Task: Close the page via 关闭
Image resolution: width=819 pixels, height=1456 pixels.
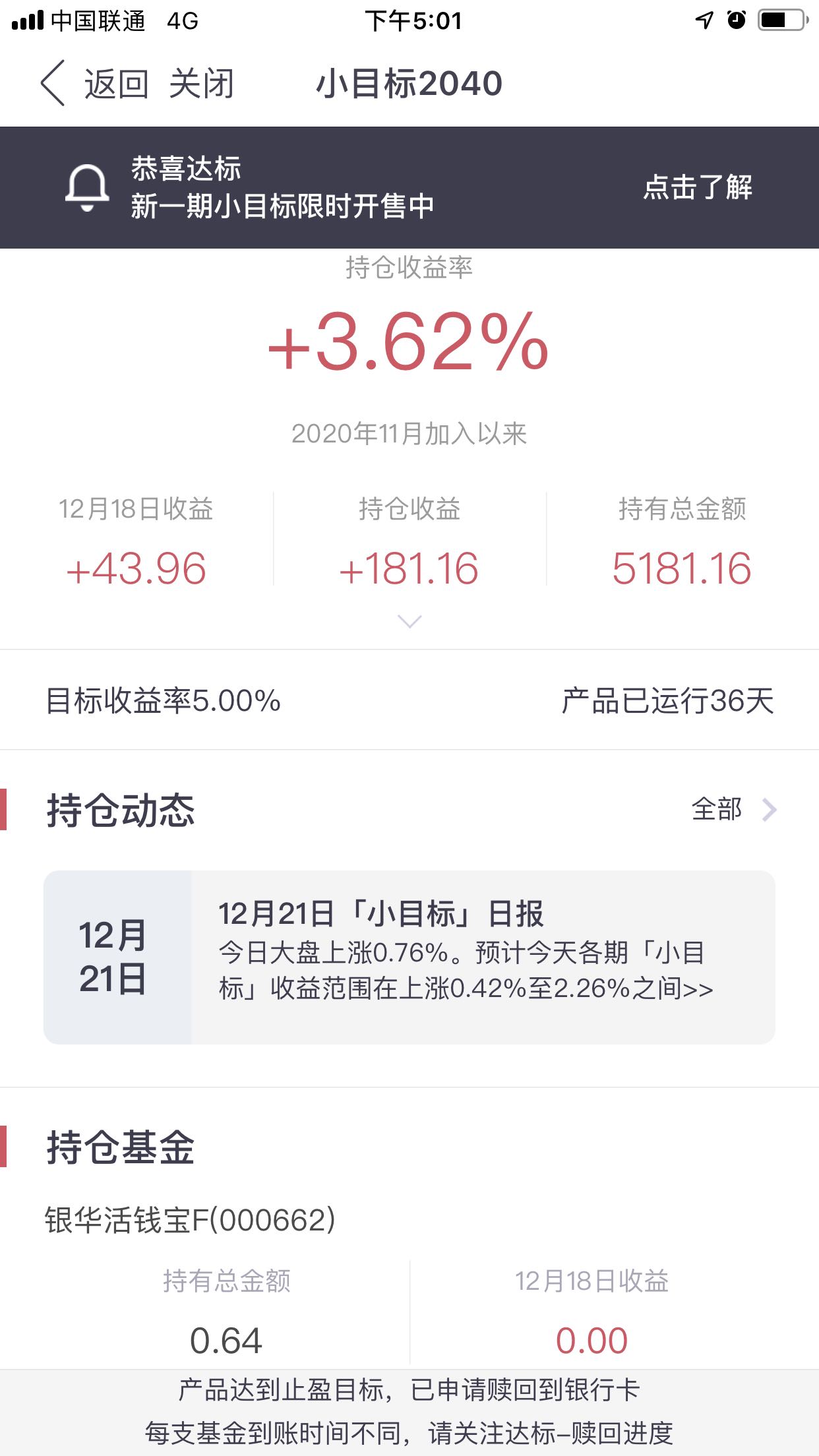Action: pos(201,84)
